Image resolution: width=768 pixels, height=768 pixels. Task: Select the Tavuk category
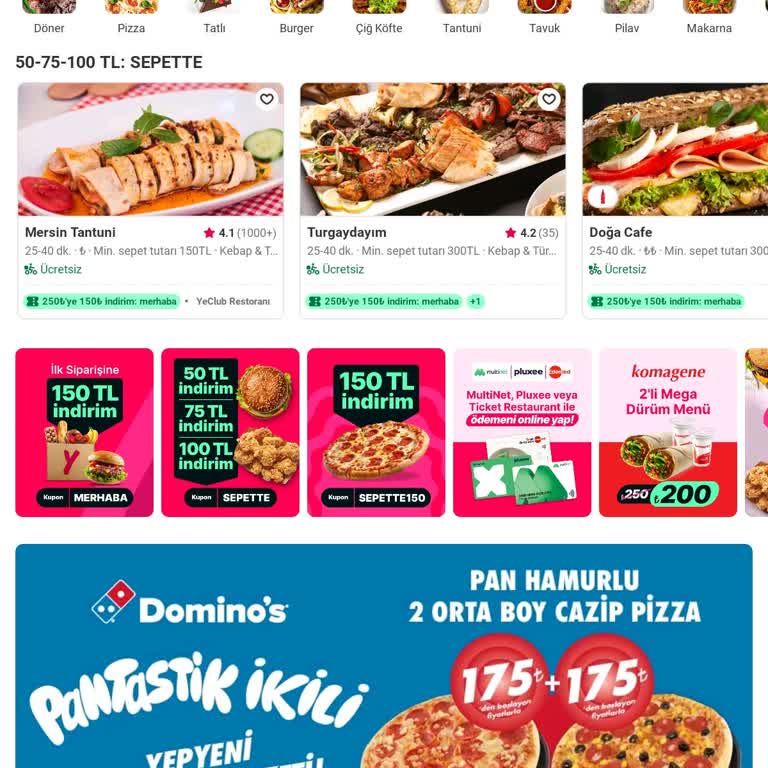(x=545, y=17)
